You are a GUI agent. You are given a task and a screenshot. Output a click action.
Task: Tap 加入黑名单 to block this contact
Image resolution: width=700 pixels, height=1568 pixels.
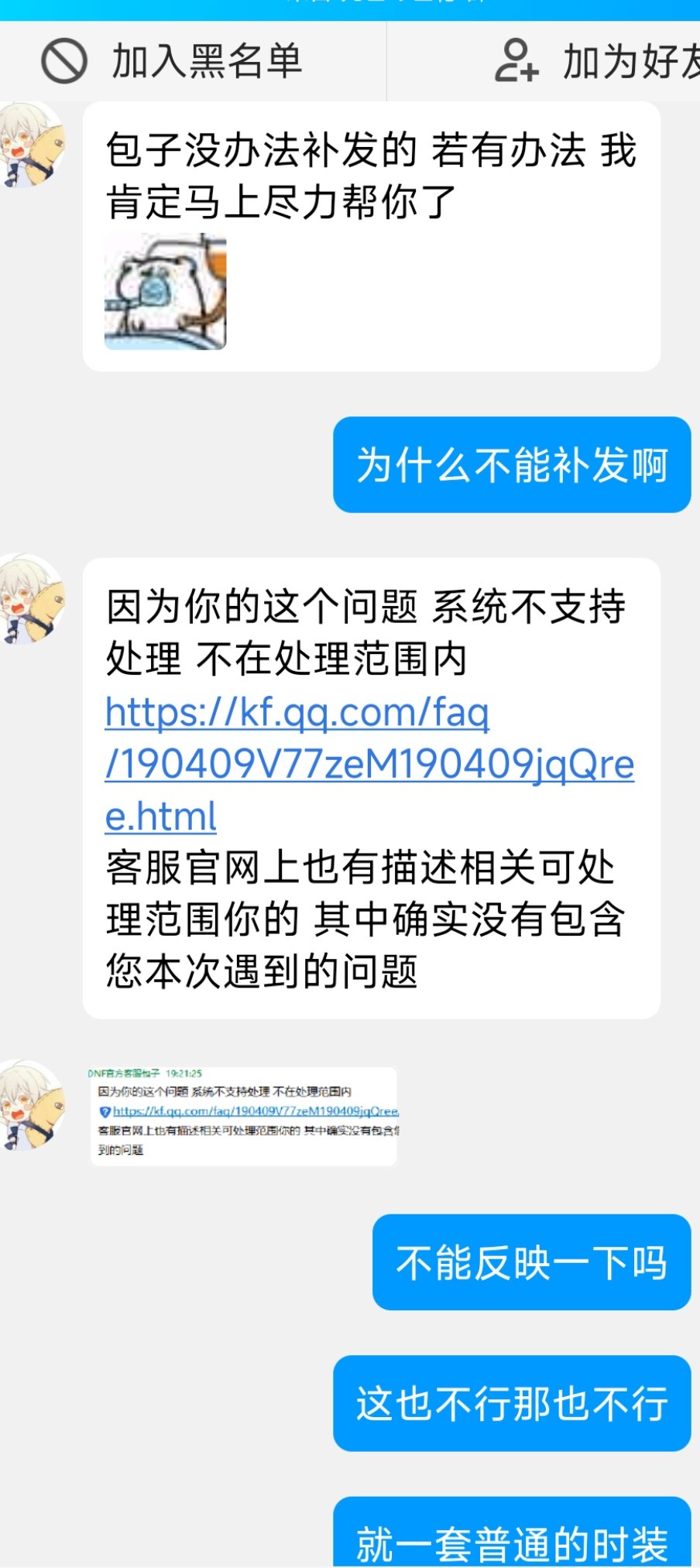(x=173, y=61)
